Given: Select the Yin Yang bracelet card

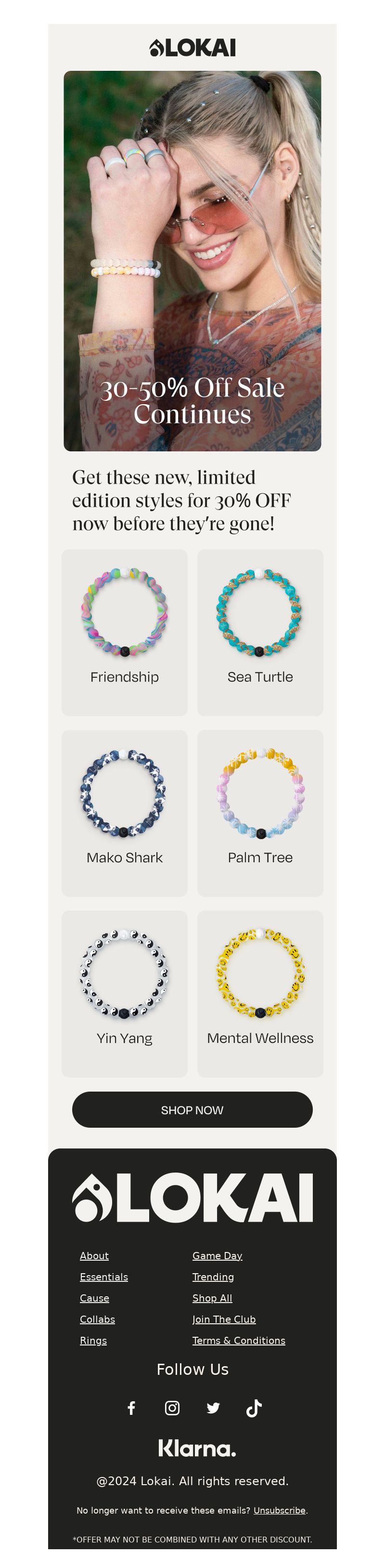Looking at the screenshot, I should coord(124,993).
